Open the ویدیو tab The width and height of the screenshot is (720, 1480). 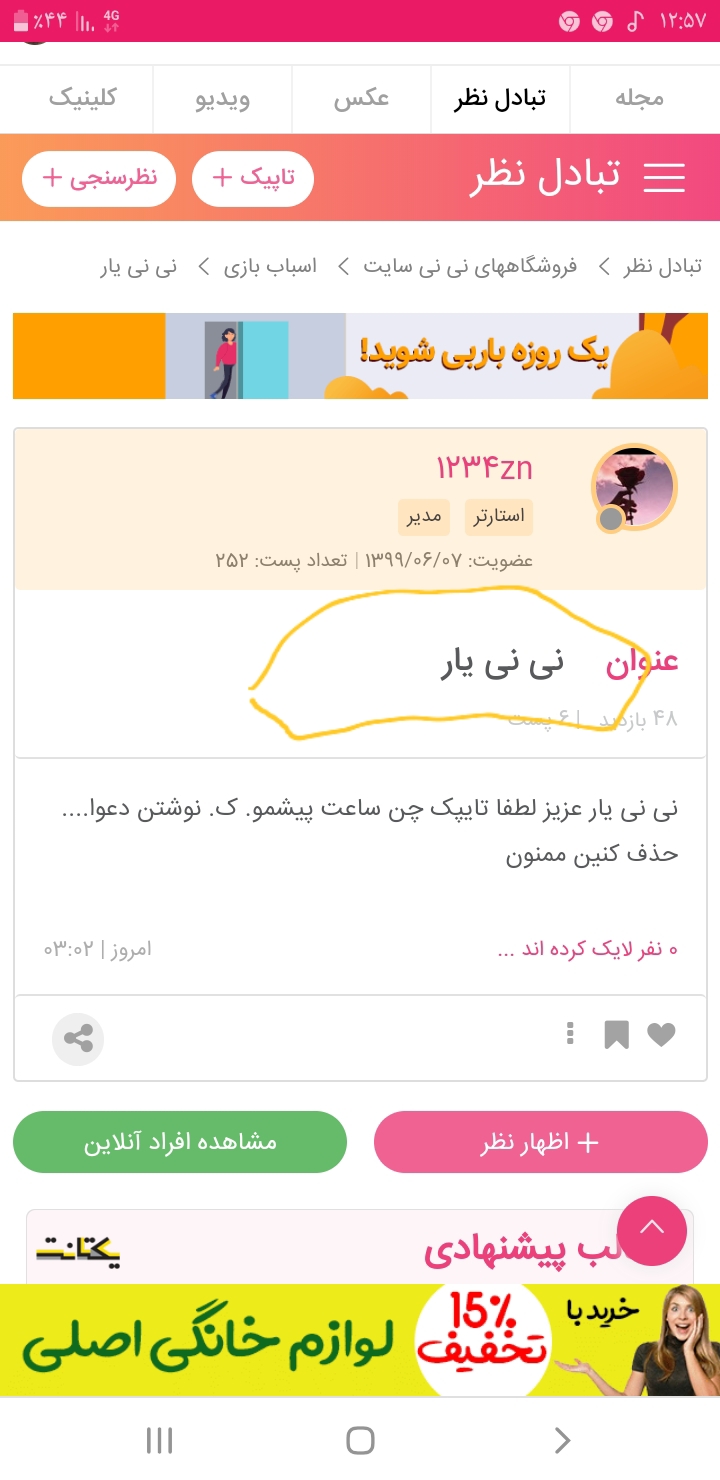pos(222,98)
